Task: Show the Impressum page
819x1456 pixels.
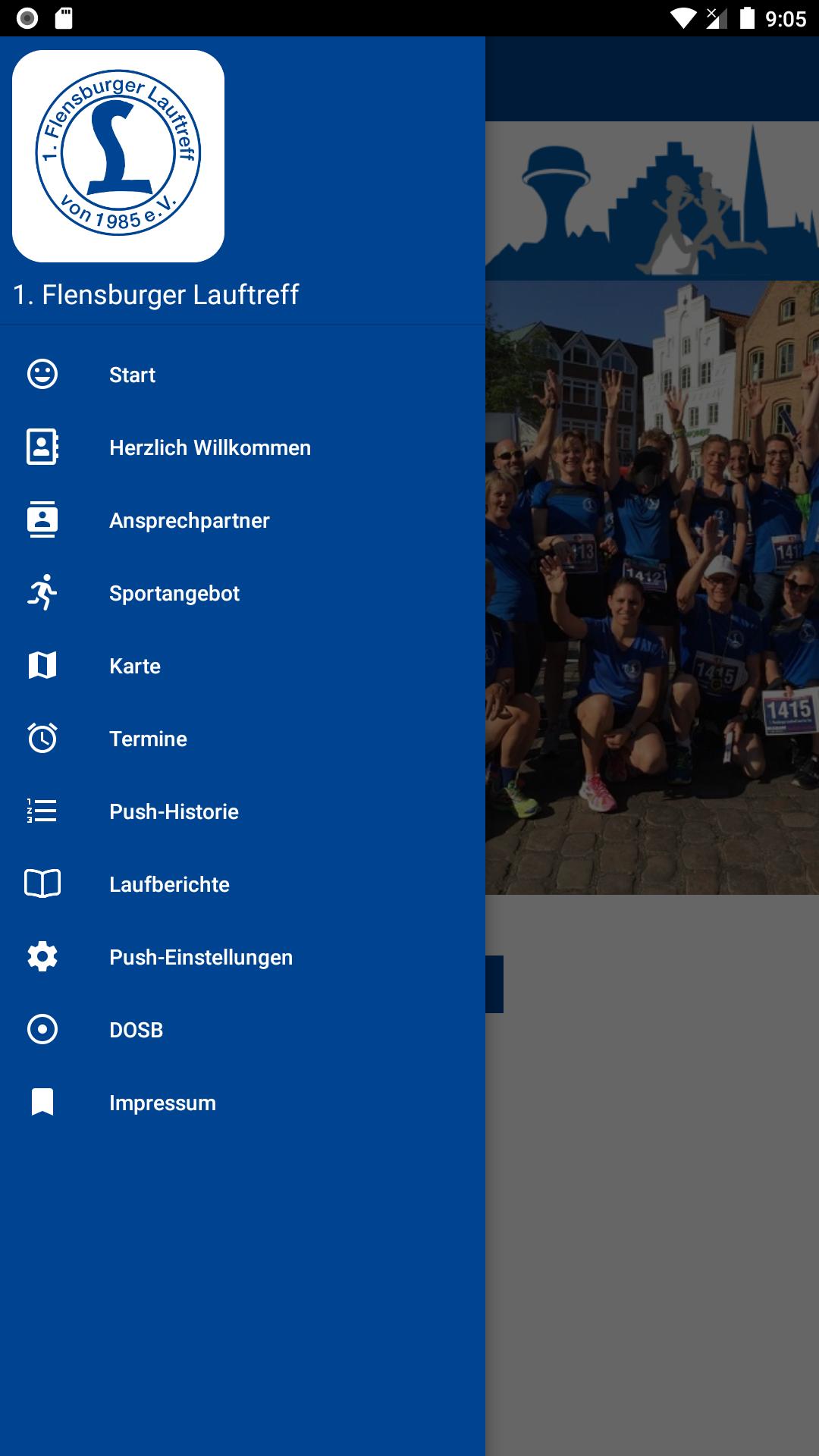Action: coord(243,1103)
